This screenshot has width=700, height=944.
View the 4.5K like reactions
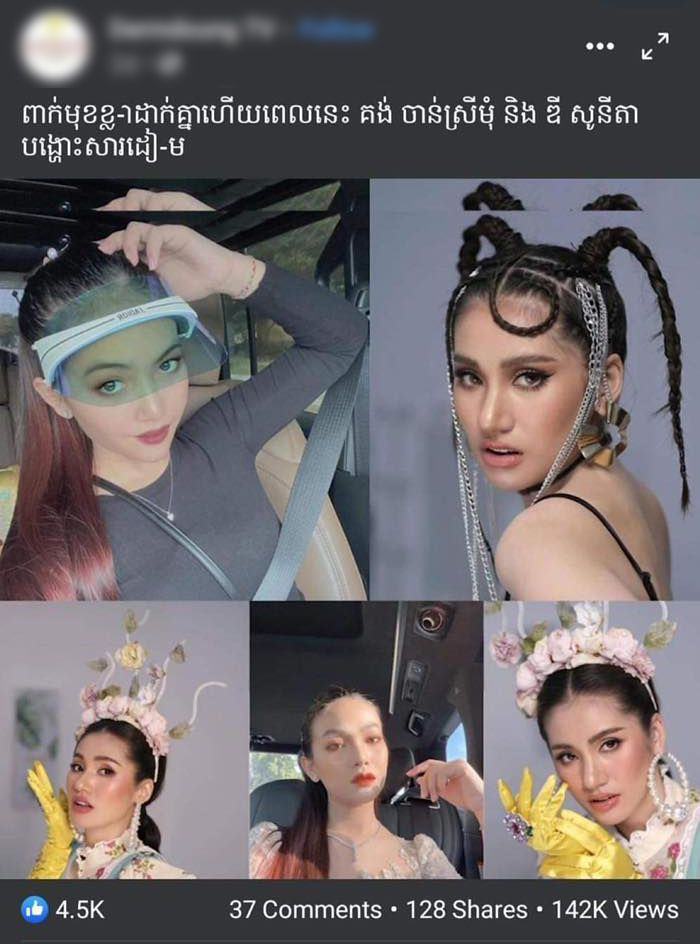pyautogui.click(x=62, y=910)
